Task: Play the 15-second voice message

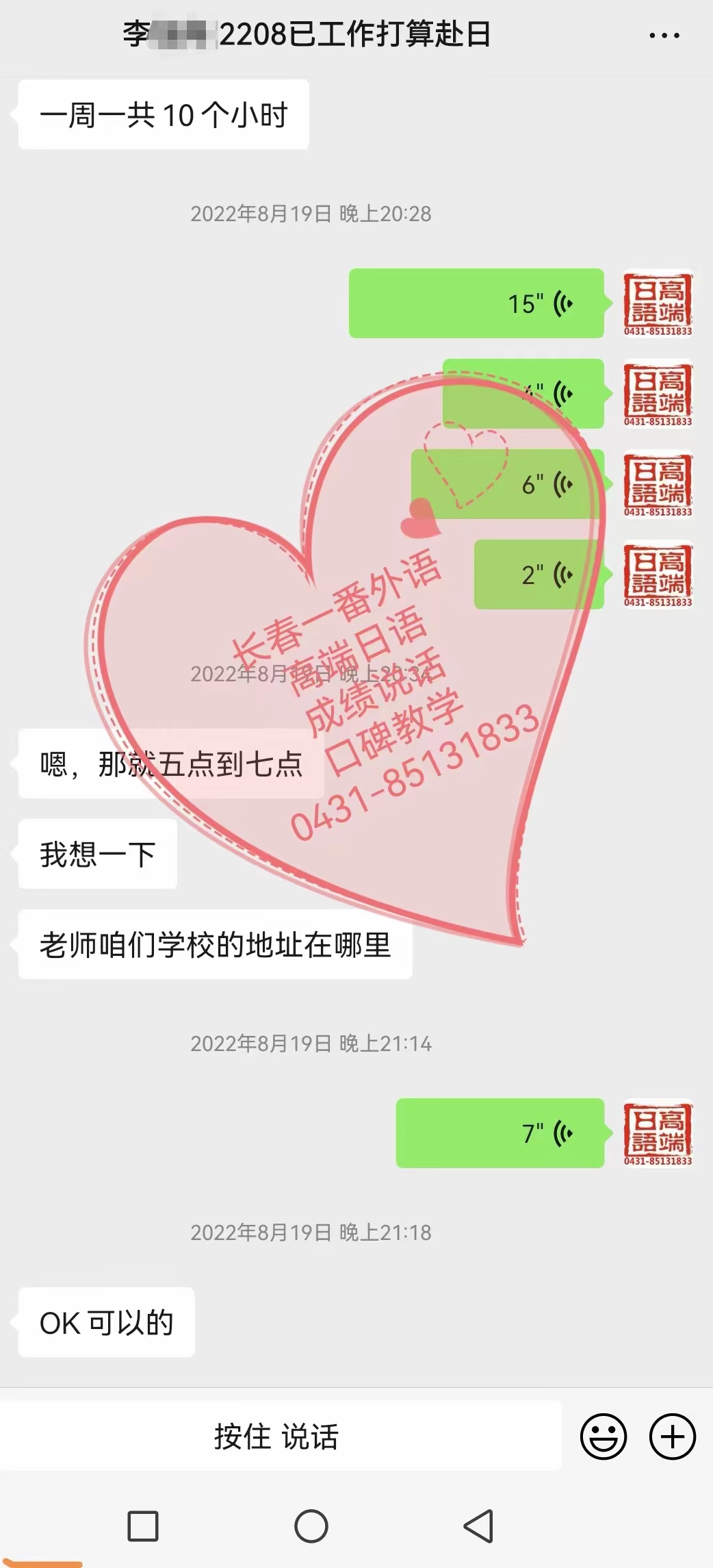Action: point(476,303)
